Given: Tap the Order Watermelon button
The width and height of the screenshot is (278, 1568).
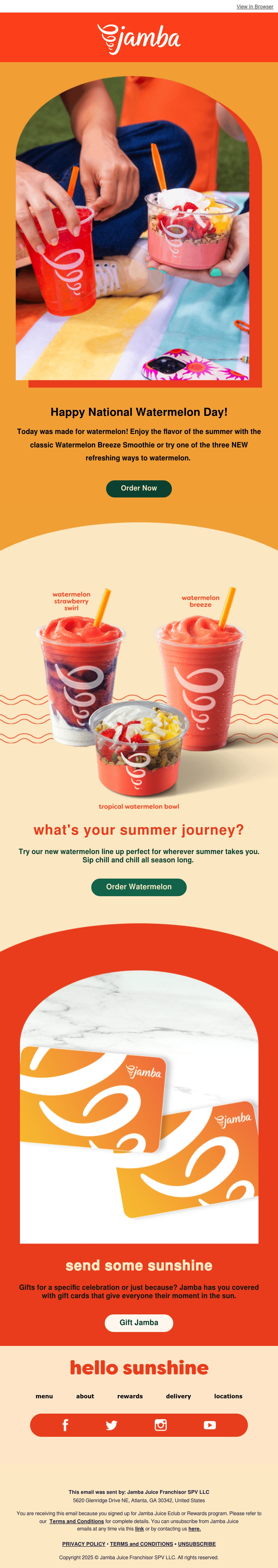Looking at the screenshot, I should click(139, 887).
